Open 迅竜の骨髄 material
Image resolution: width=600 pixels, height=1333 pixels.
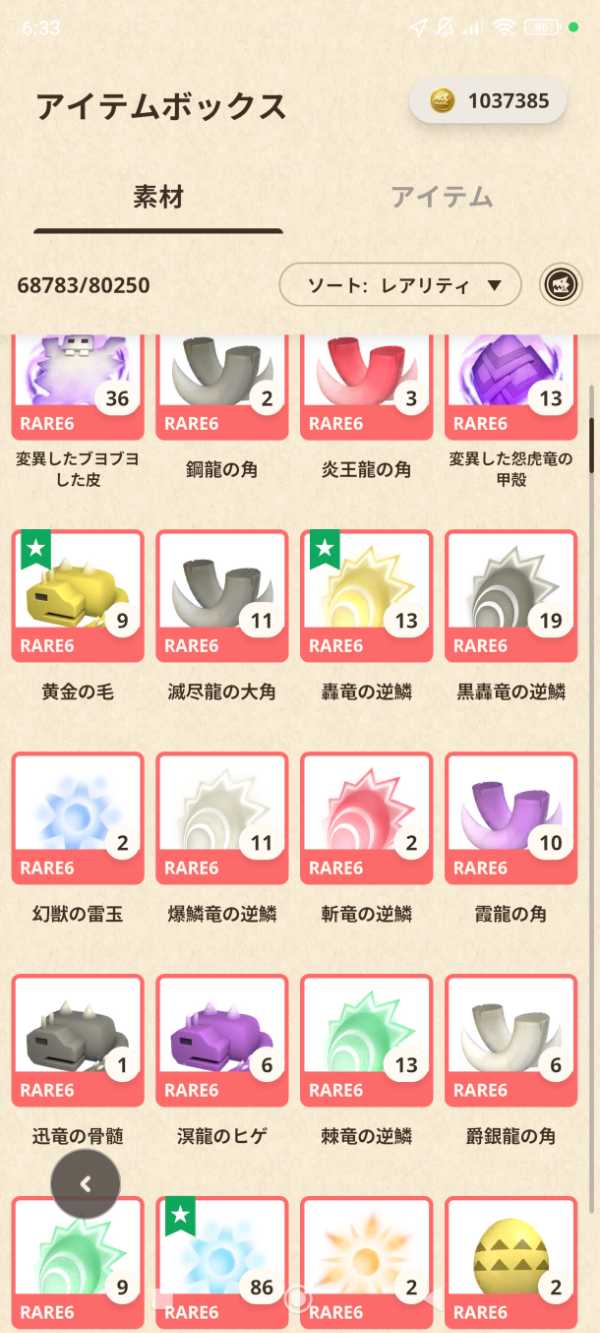[x=78, y=1040]
